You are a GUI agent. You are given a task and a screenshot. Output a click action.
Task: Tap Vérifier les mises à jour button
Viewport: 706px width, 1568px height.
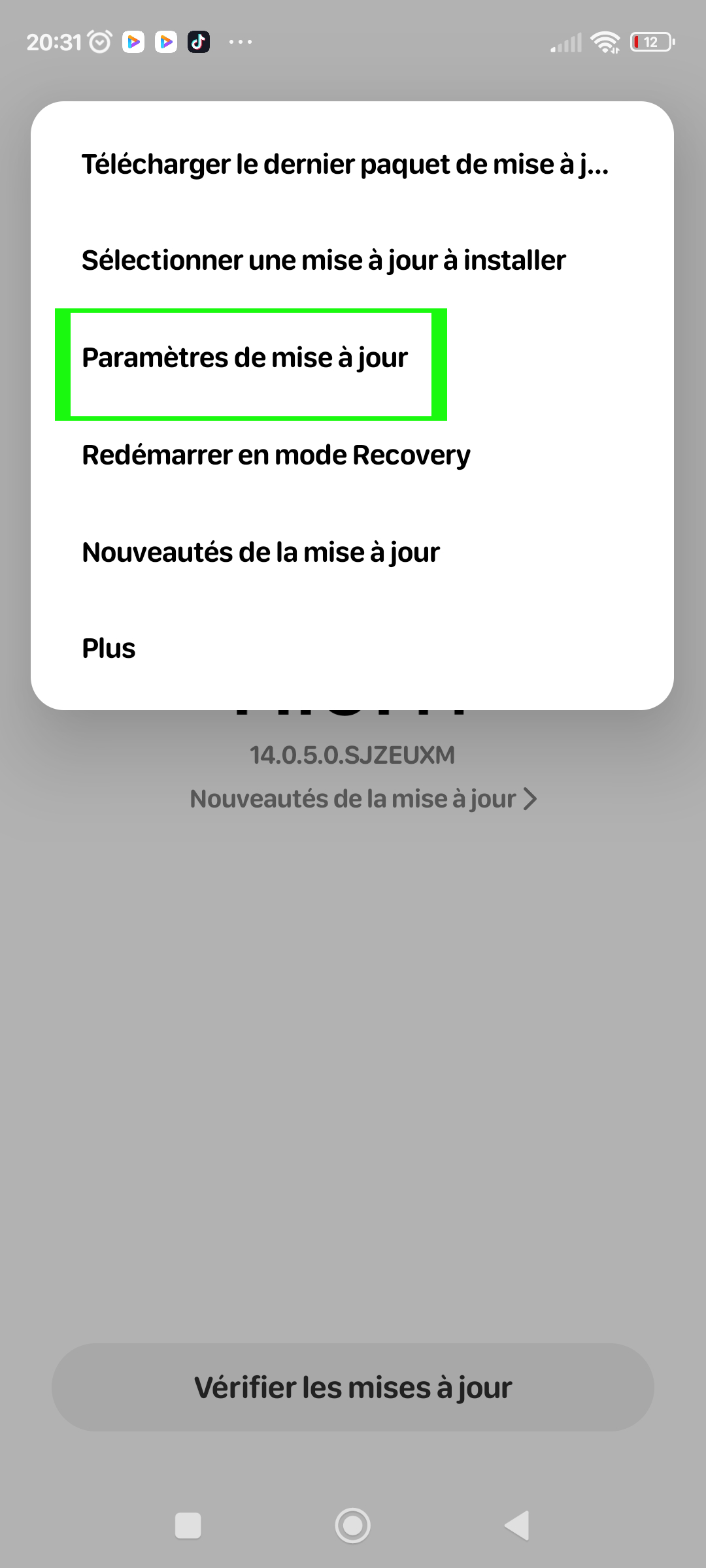[x=353, y=1387]
